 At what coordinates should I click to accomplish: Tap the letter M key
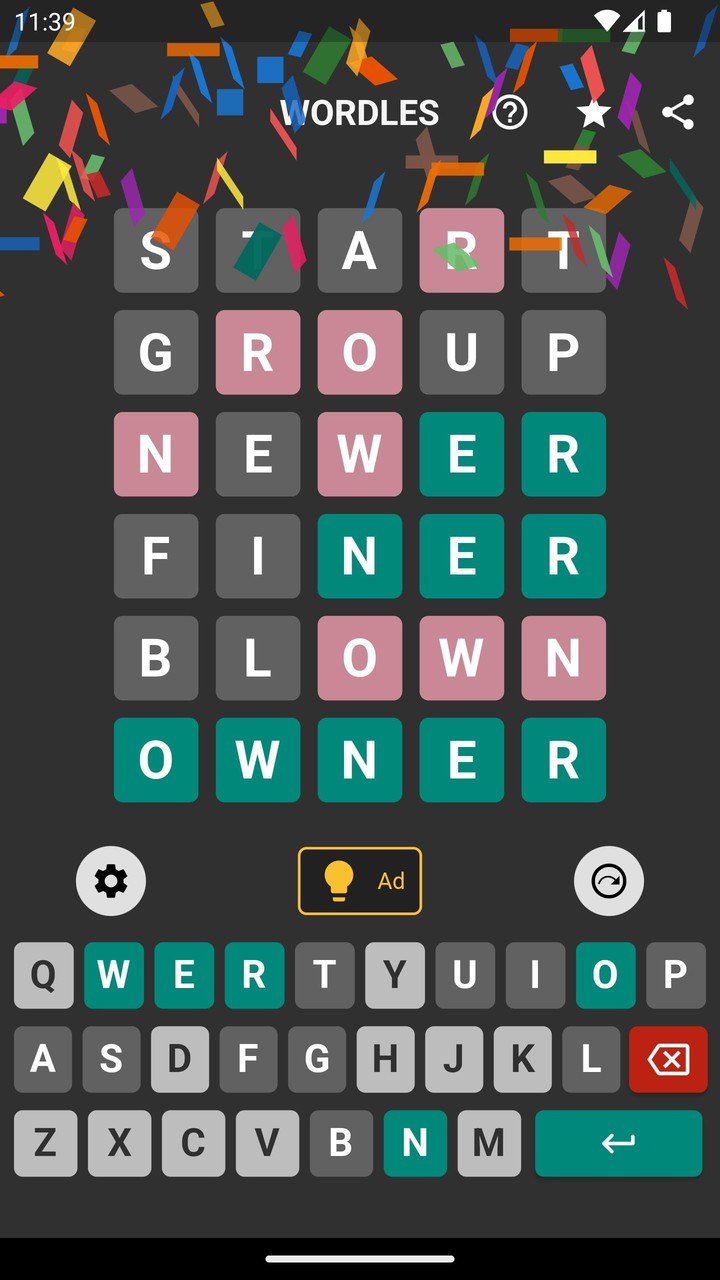[x=489, y=1143]
